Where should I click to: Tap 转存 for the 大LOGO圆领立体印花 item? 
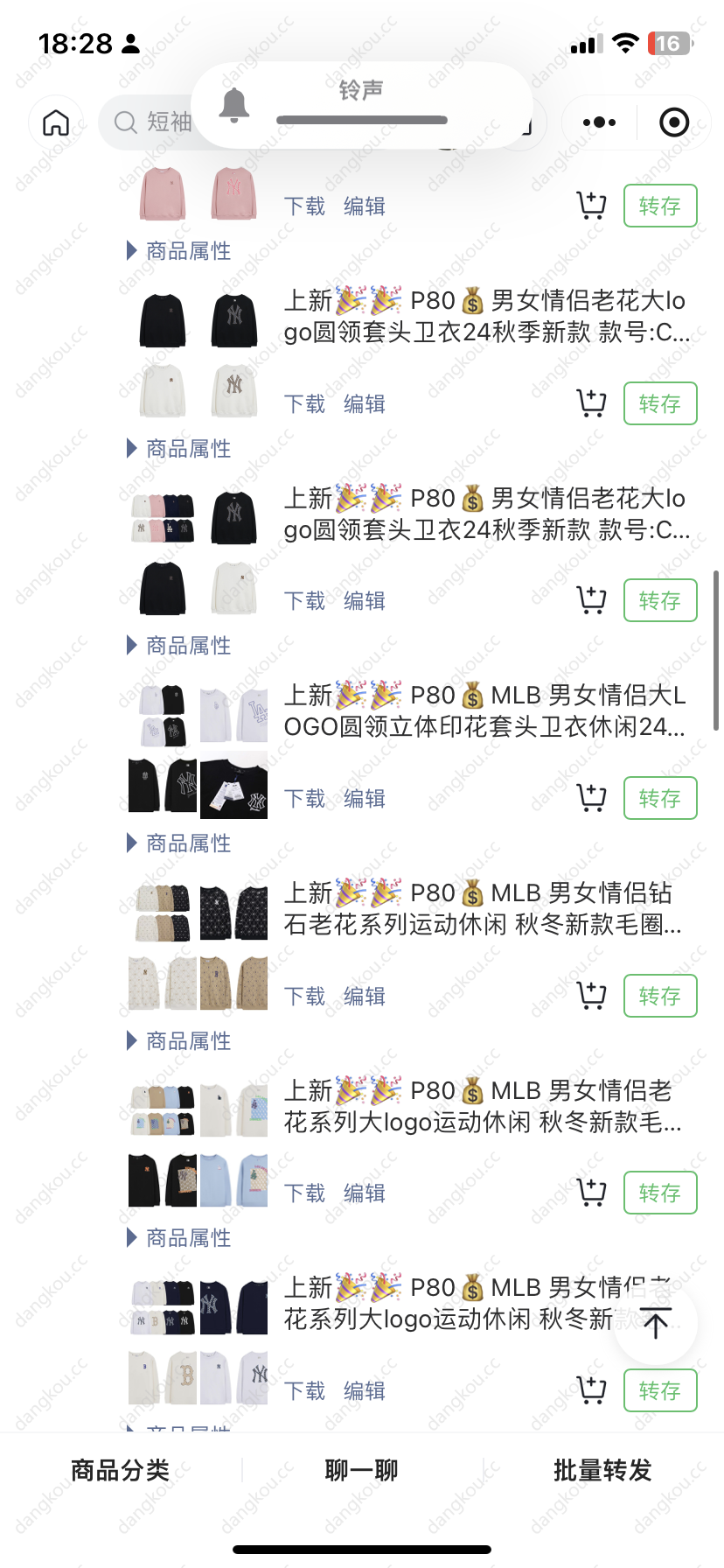[x=660, y=798]
